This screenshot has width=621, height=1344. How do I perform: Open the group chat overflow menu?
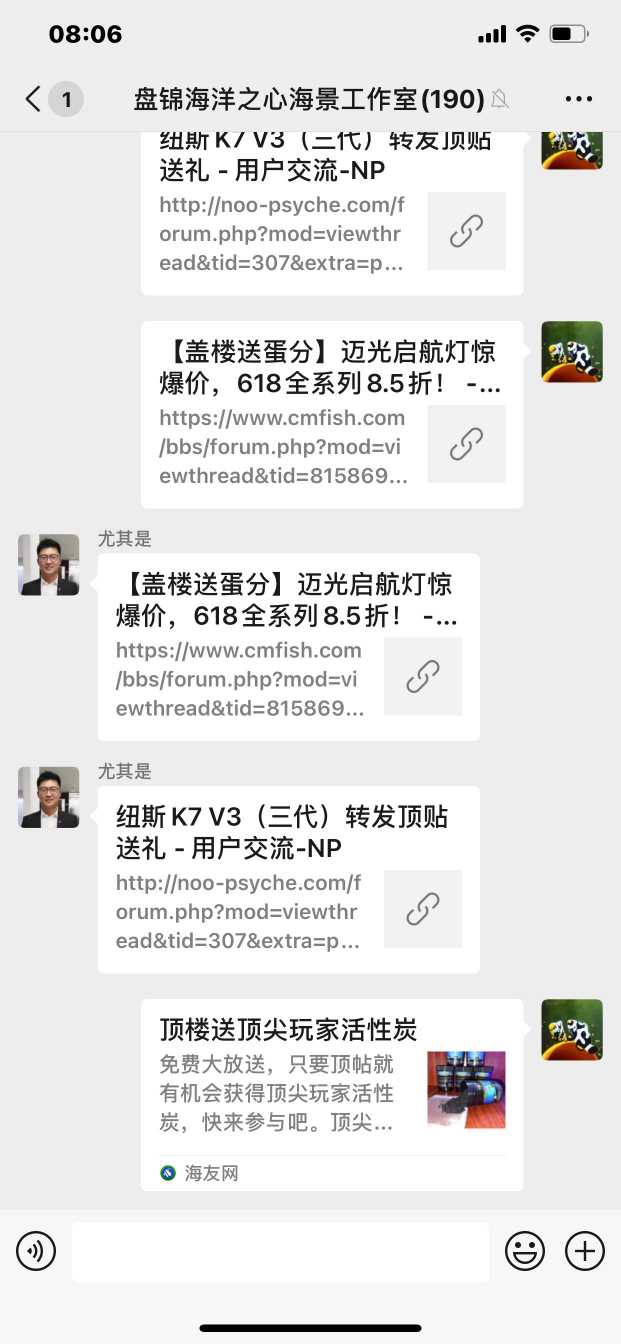pyautogui.click(x=579, y=99)
